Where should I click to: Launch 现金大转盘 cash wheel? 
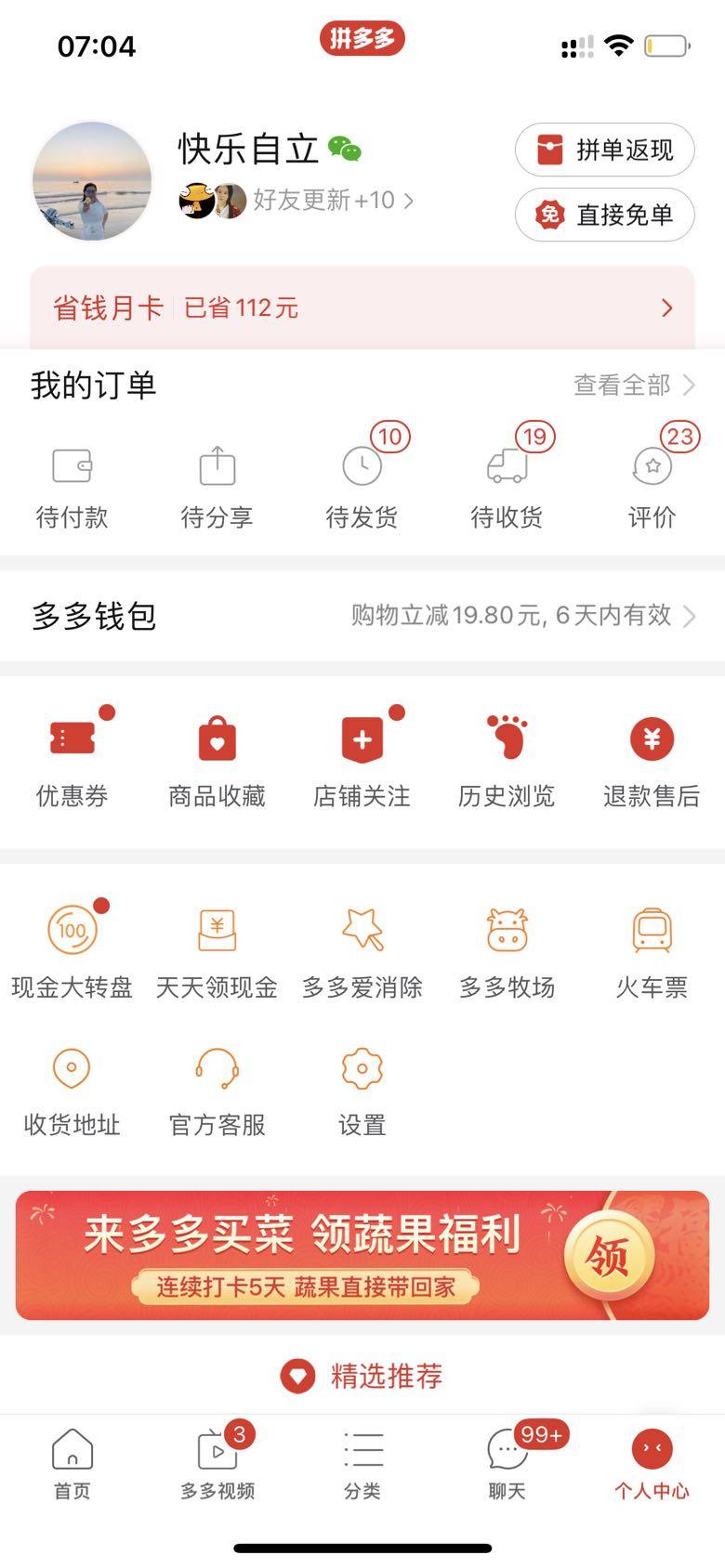(72, 949)
